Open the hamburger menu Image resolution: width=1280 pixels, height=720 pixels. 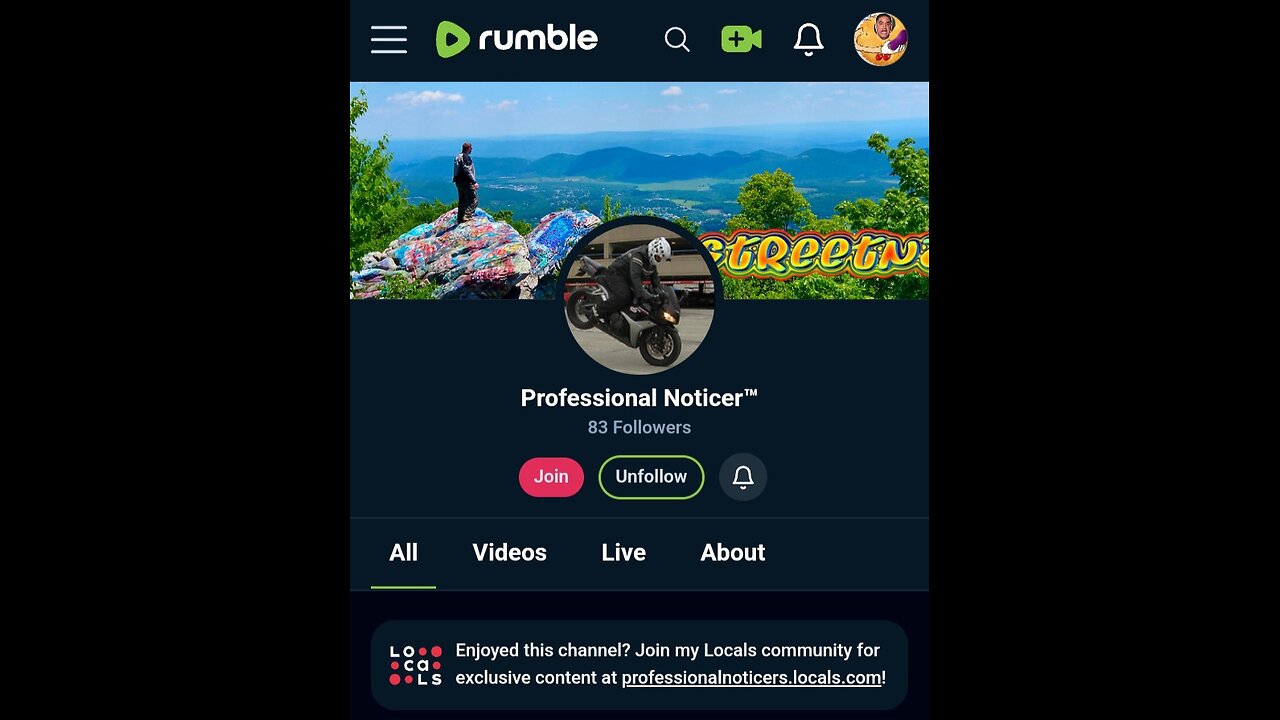pyautogui.click(x=389, y=40)
